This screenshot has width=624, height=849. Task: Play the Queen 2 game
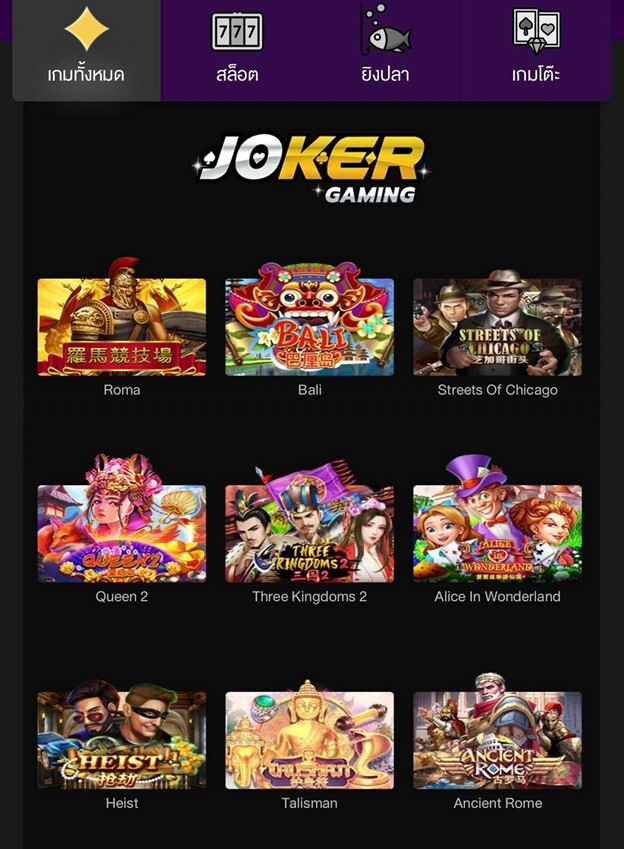[x=122, y=532]
